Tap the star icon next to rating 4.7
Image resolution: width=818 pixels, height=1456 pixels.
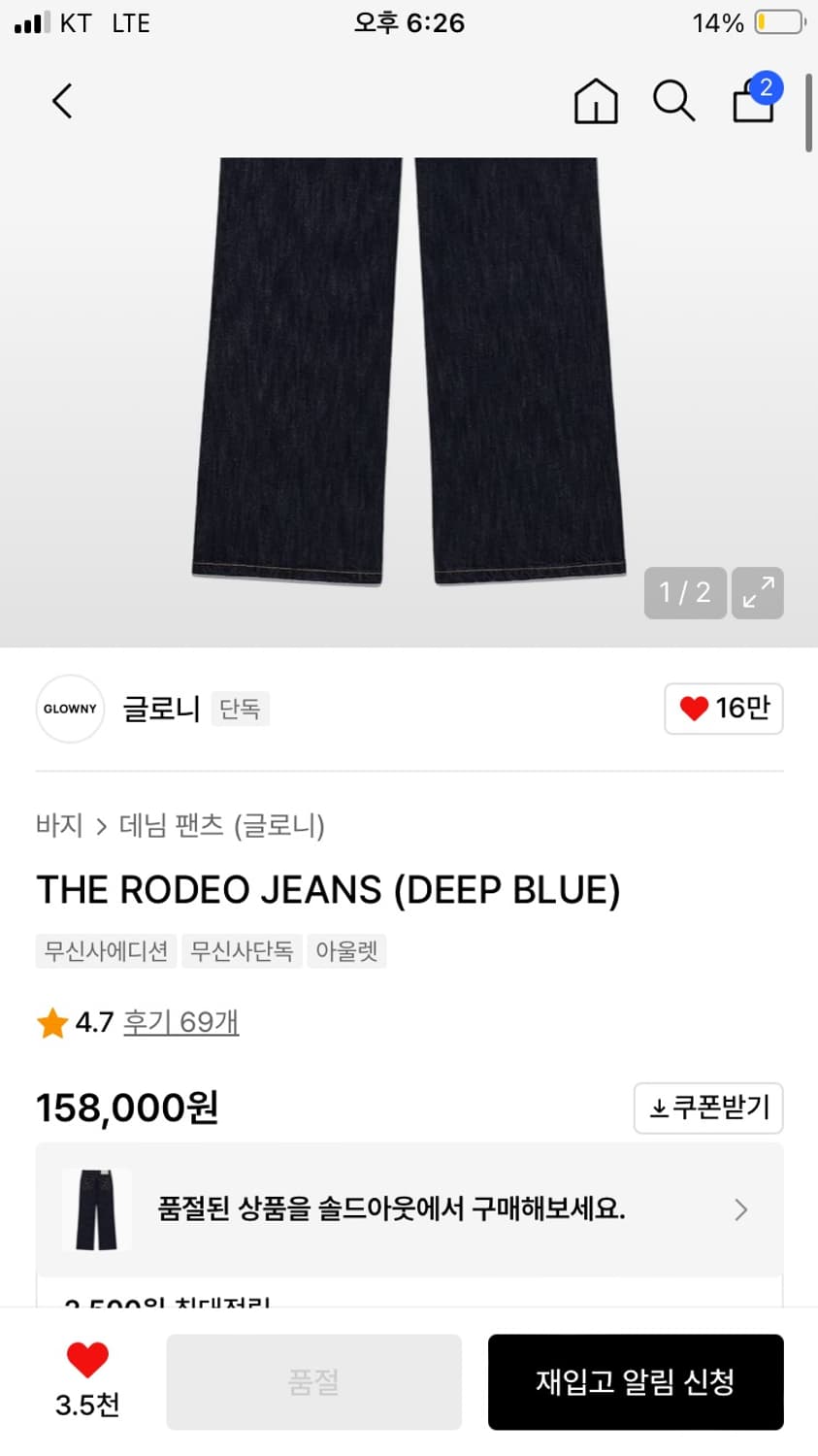pos(50,1022)
